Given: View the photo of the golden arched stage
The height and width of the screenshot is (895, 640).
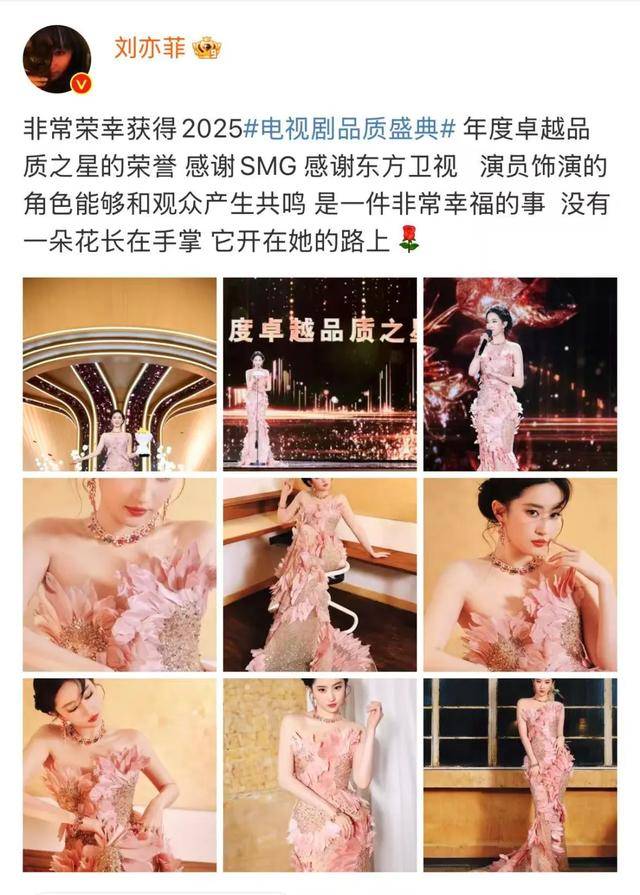Looking at the screenshot, I should click(x=119, y=374).
